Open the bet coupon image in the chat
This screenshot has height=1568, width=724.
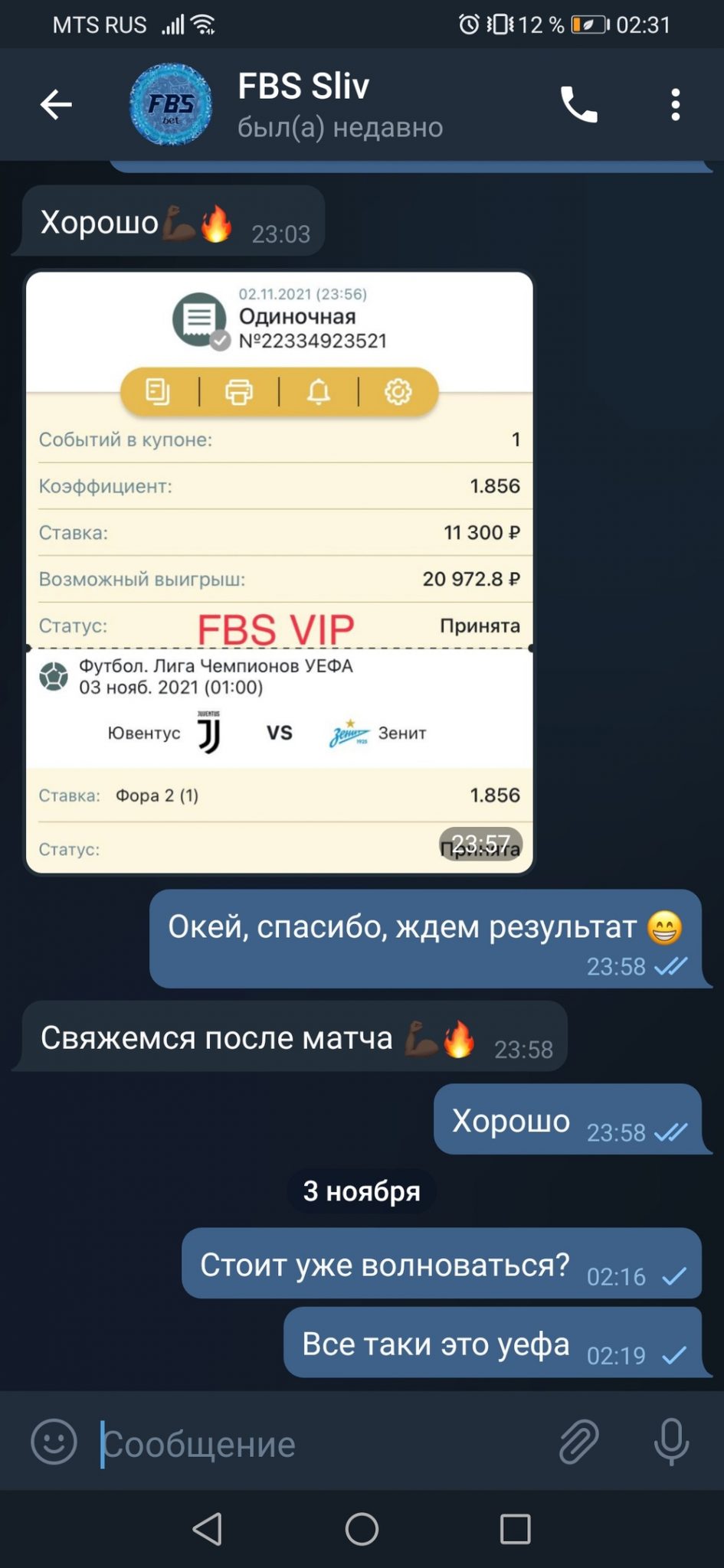(280, 572)
